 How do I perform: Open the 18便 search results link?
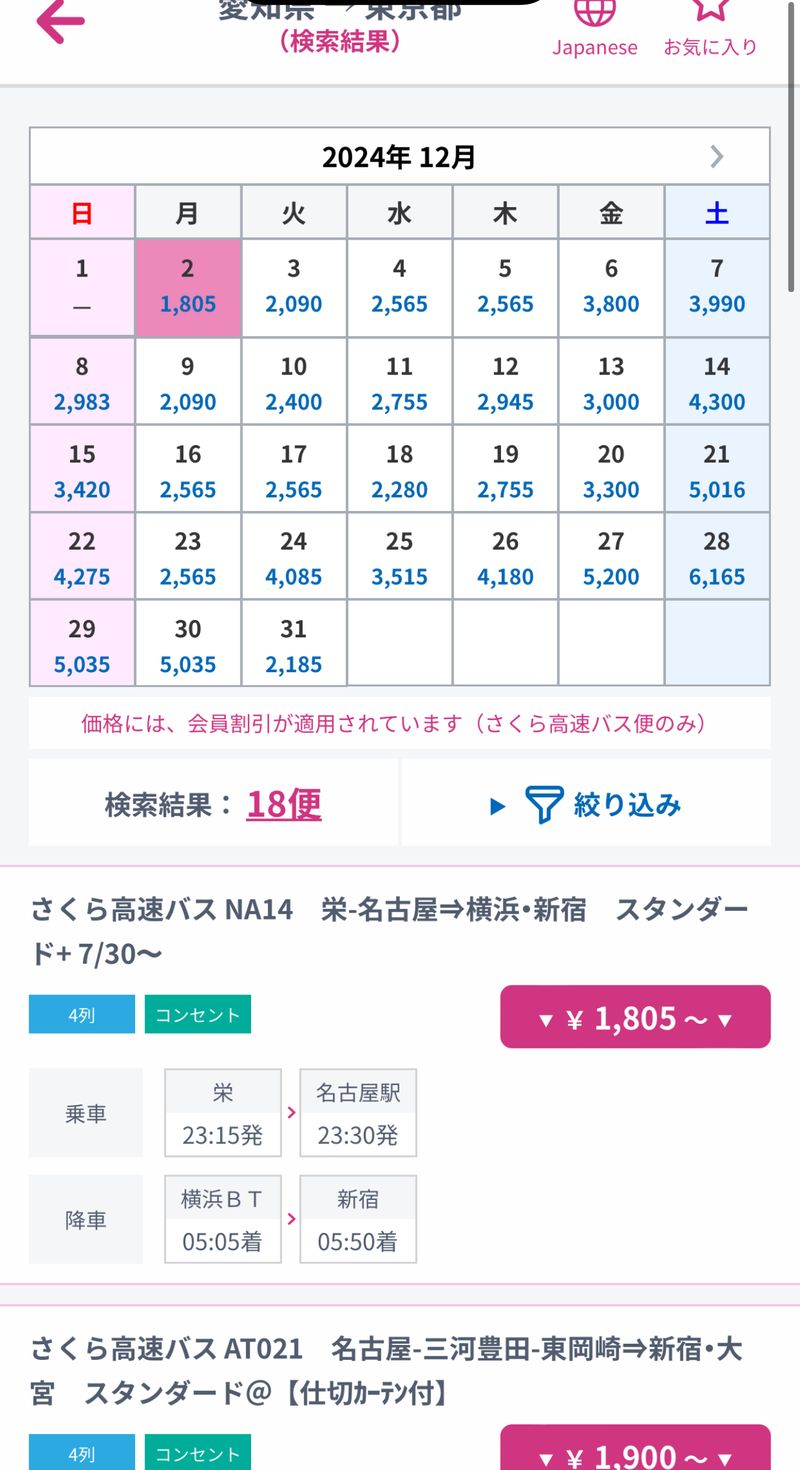(284, 804)
